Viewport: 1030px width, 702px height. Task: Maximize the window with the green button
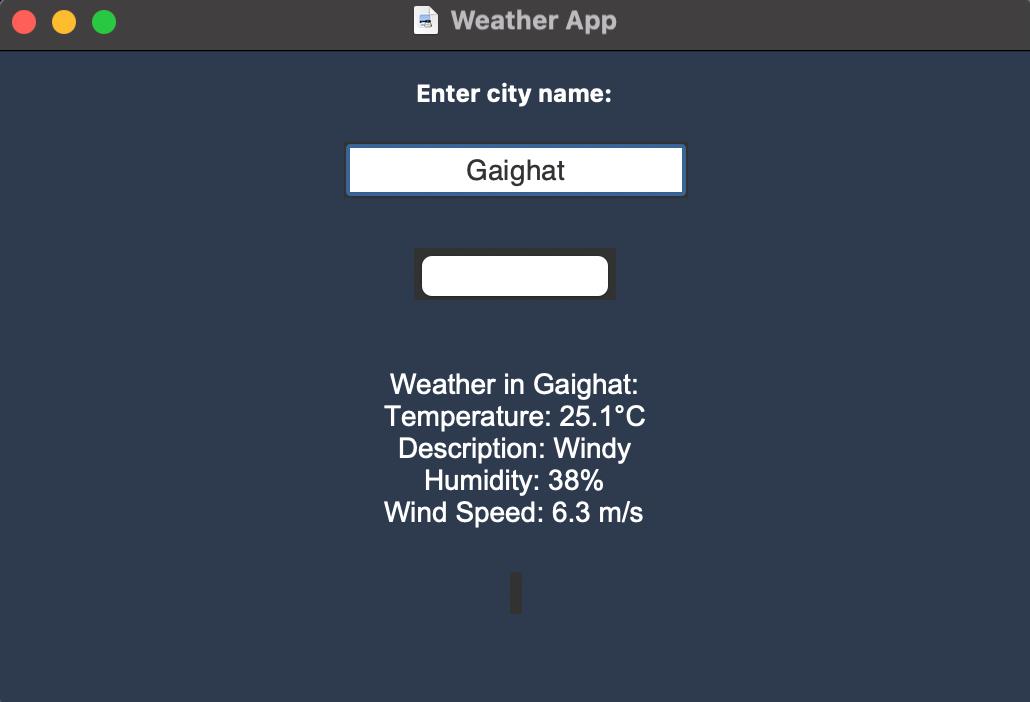(x=104, y=21)
